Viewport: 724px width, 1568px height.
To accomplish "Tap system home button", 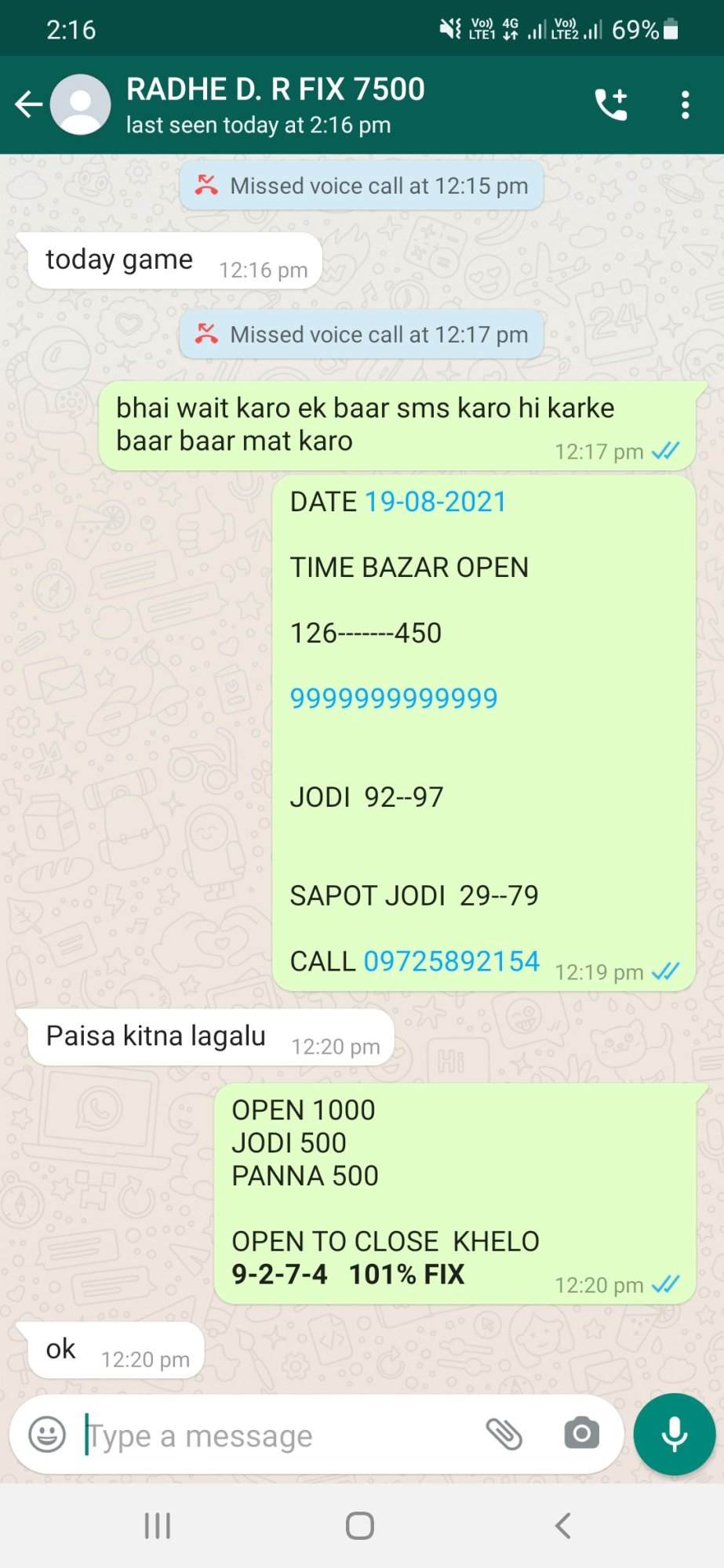I will tap(360, 1526).
